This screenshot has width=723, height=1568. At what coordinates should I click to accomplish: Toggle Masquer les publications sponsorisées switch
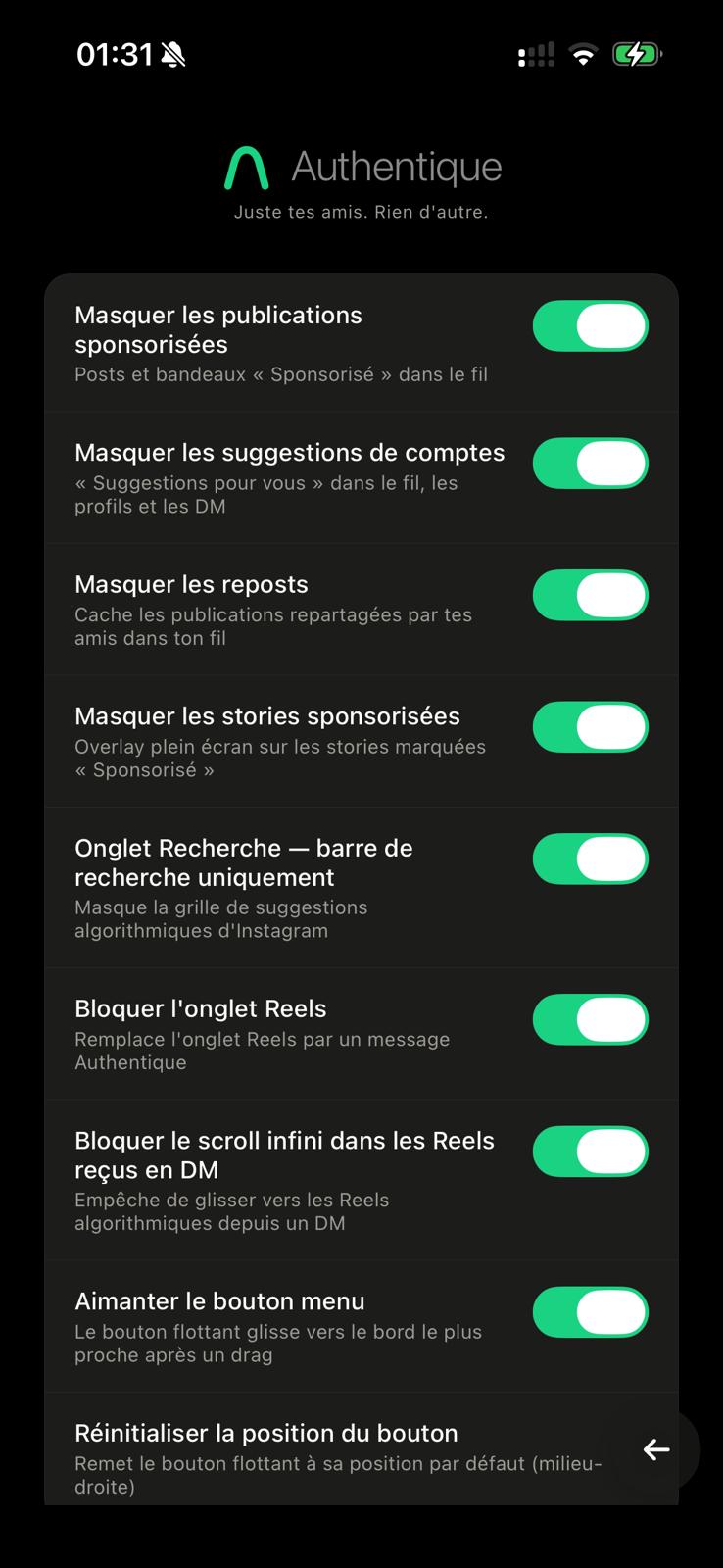[x=590, y=326]
